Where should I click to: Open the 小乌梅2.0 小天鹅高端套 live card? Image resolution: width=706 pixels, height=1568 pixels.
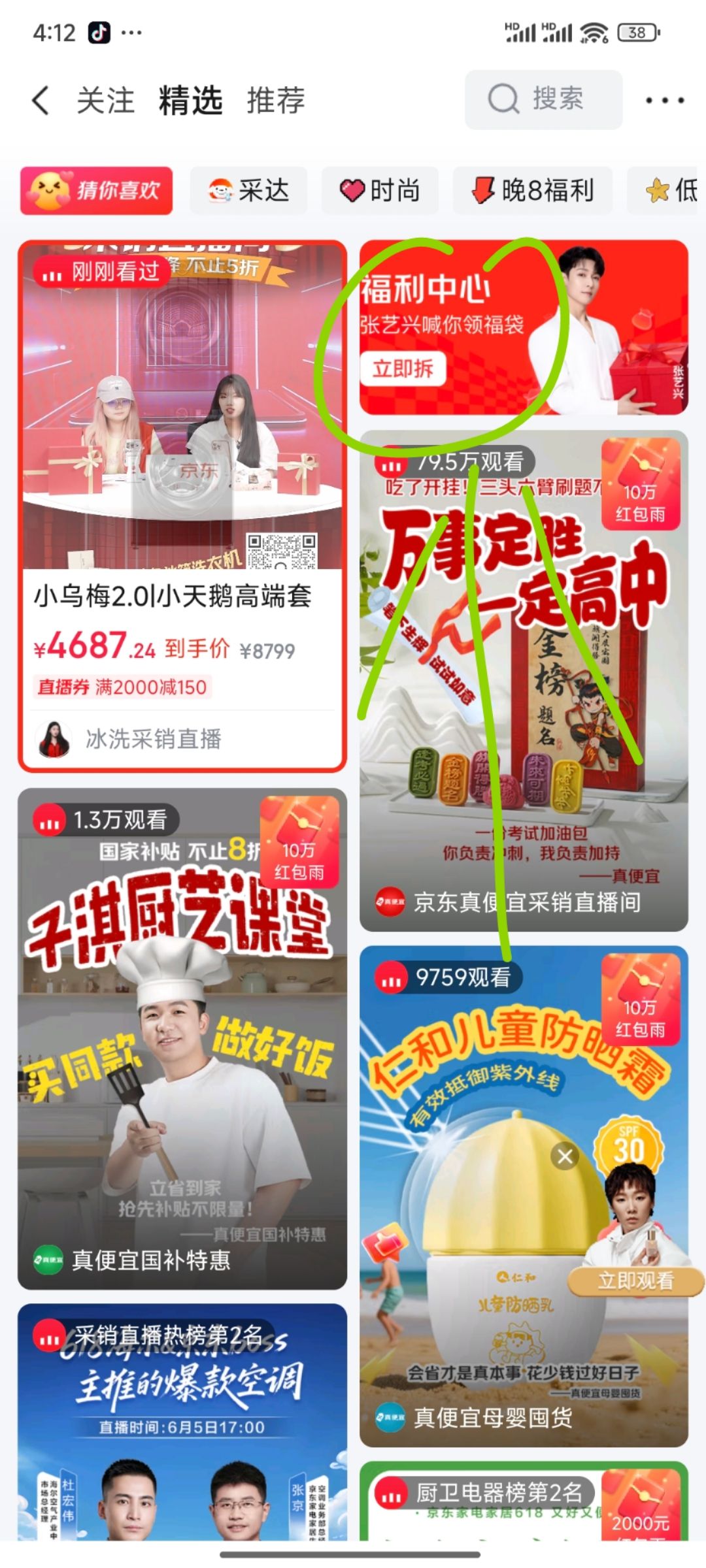[x=182, y=457]
